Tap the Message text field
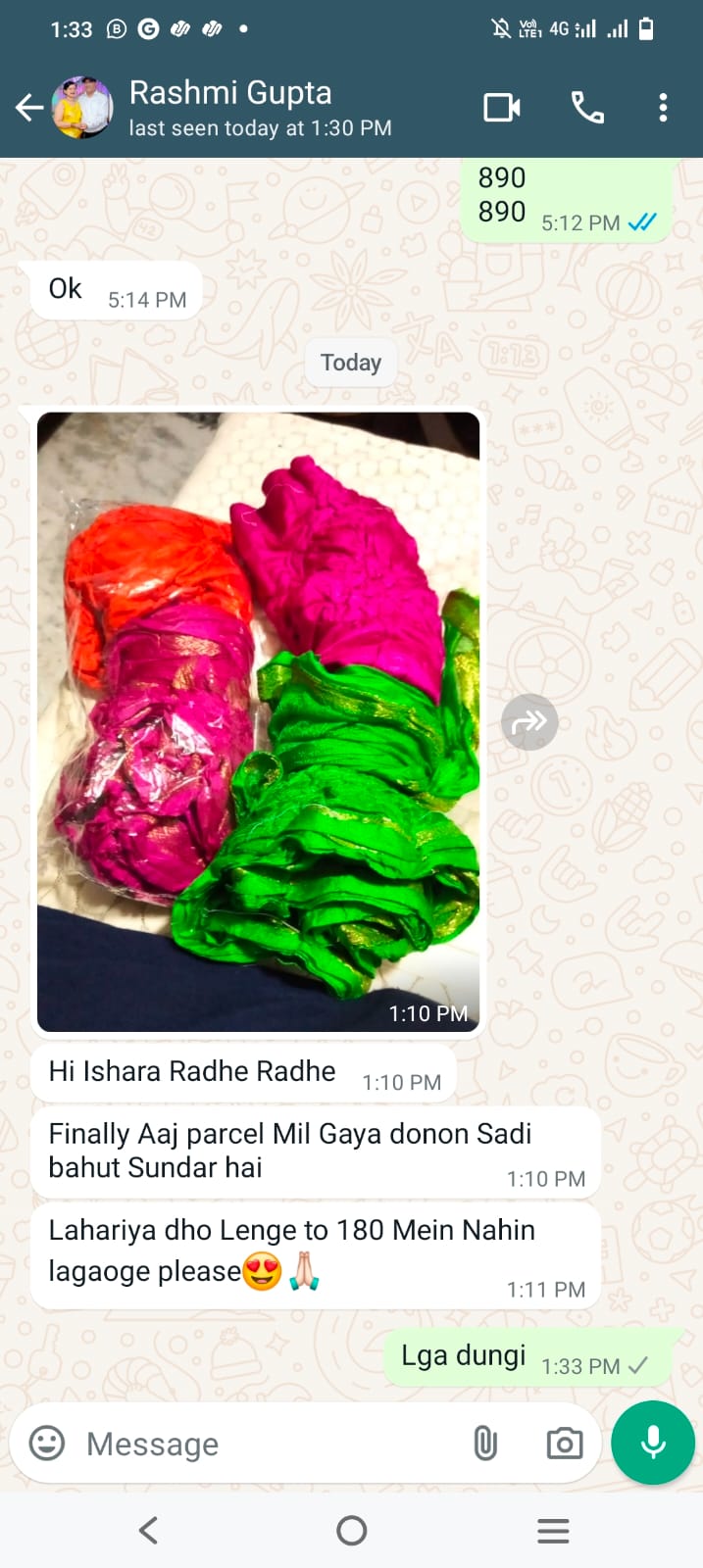This screenshot has width=703, height=1568. tap(265, 1444)
